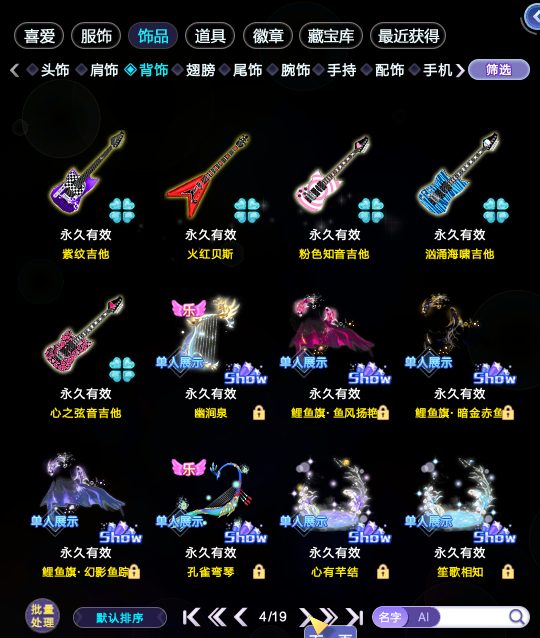
Task: Switch to the 服饰 tab
Action: (x=96, y=36)
